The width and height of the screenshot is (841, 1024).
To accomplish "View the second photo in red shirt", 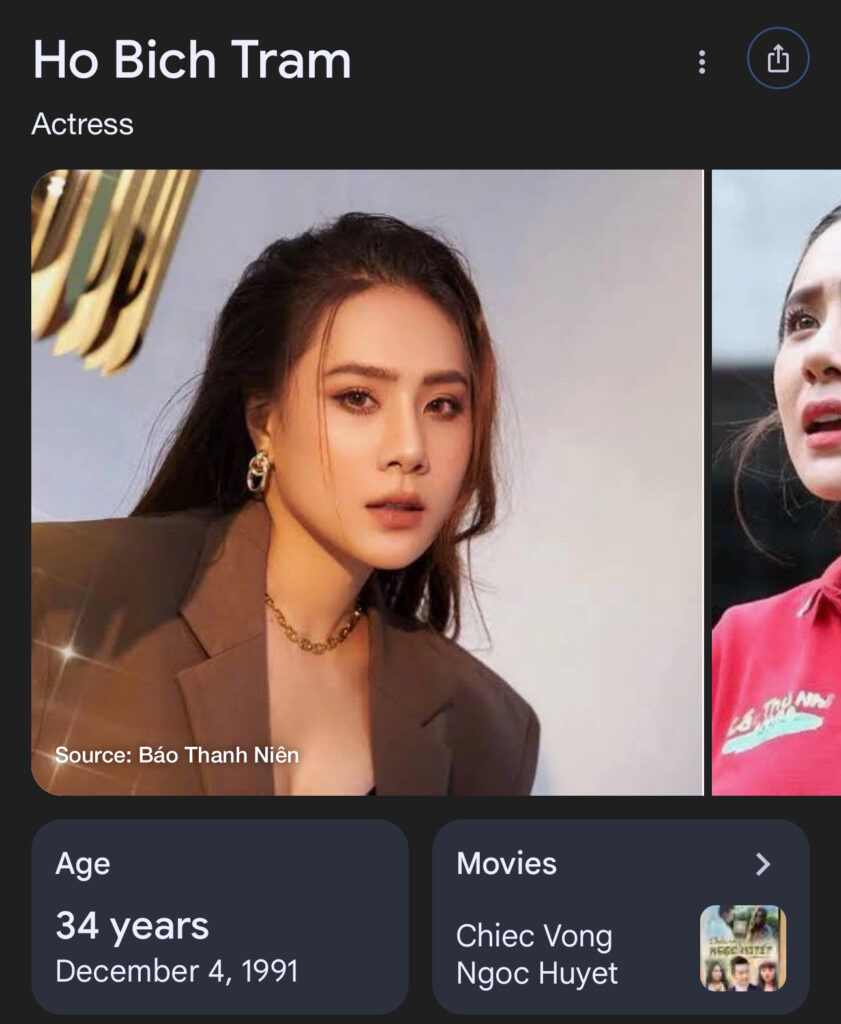I will (778, 482).
